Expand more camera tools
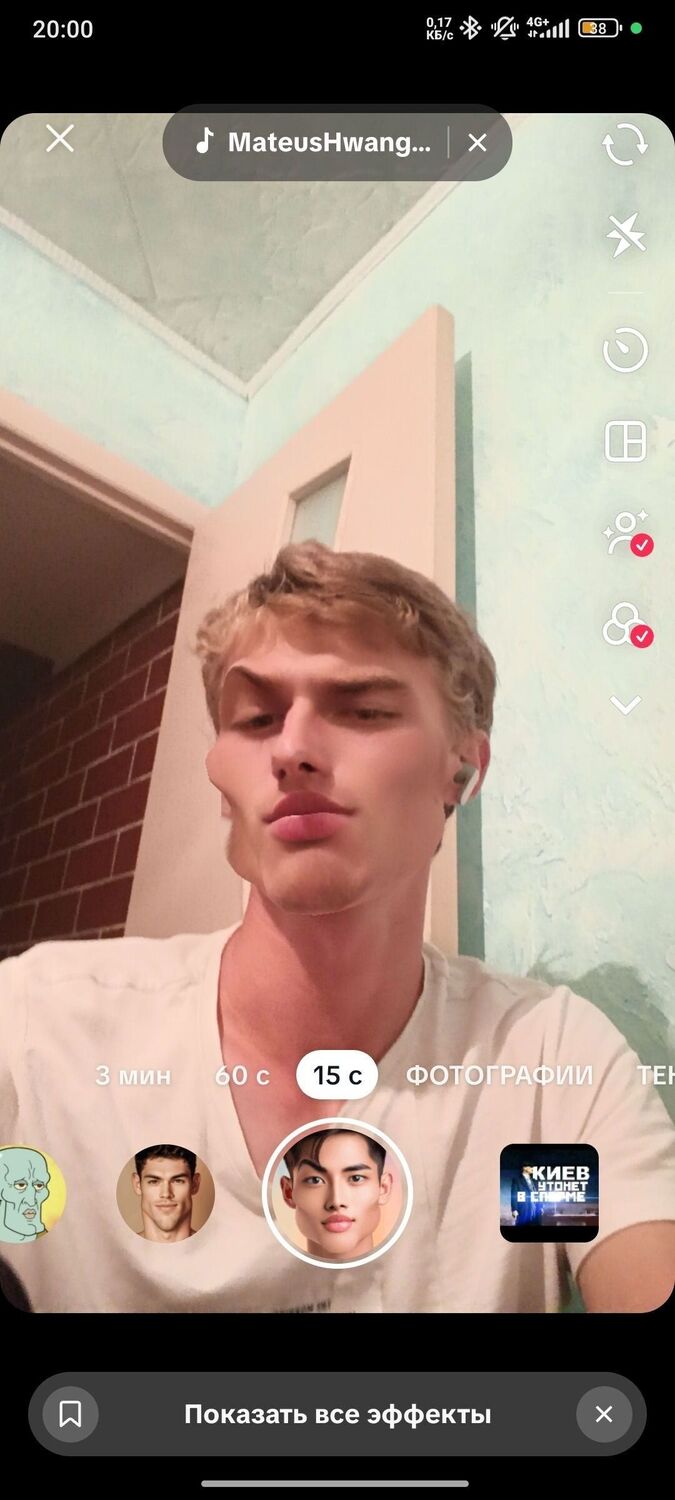The width and height of the screenshot is (675, 1500). 626,706
